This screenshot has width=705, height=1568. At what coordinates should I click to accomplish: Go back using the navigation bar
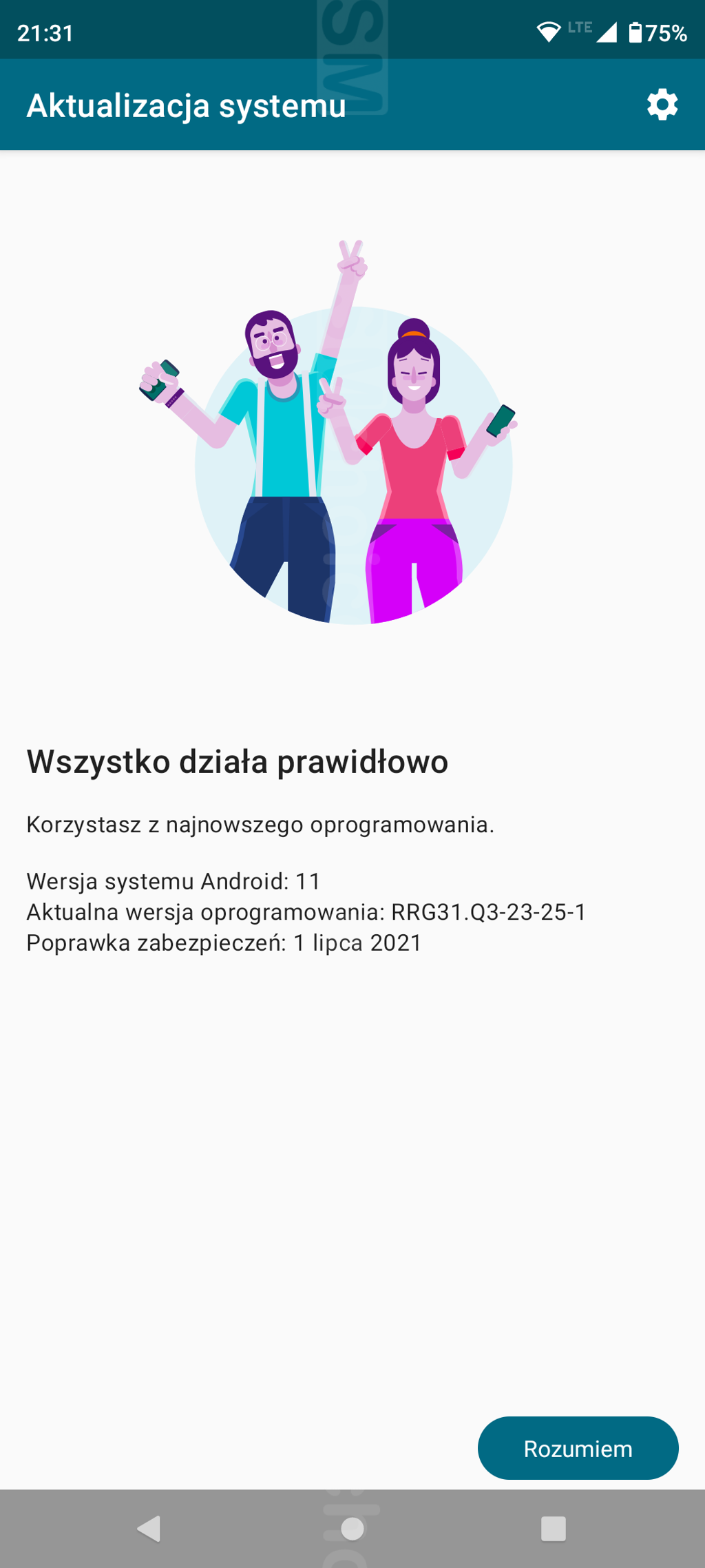pos(149,1528)
